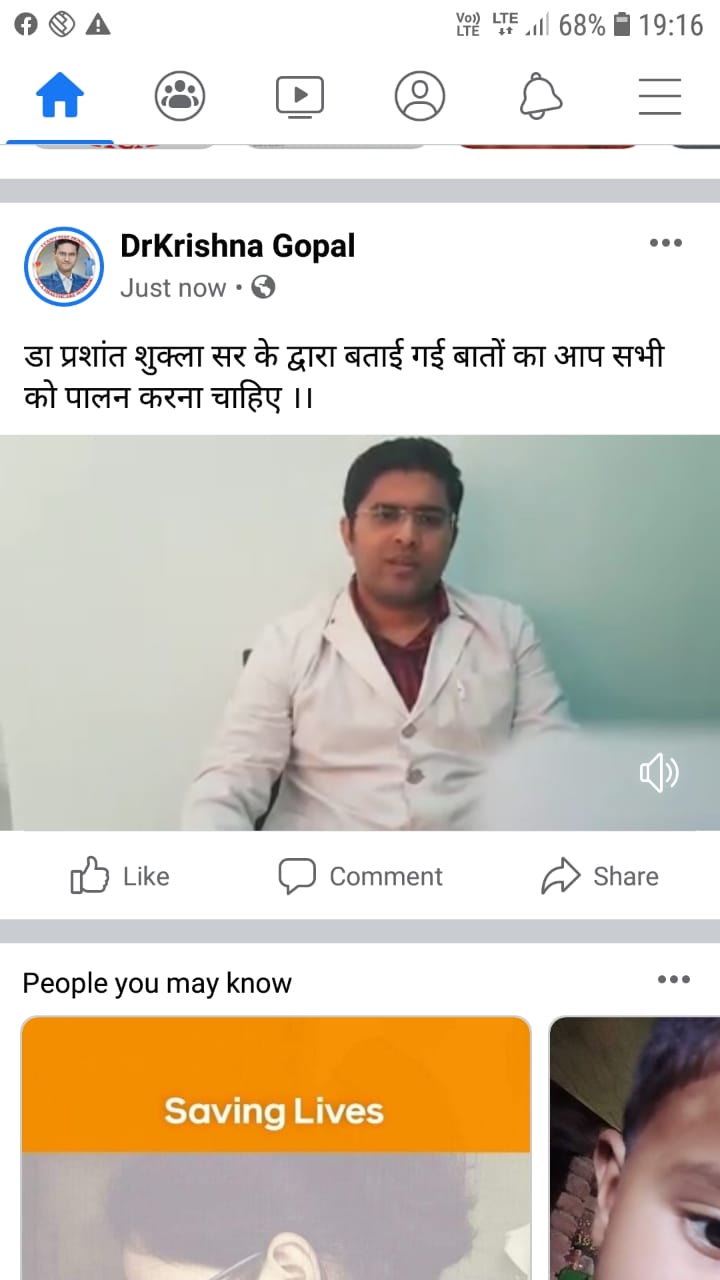Open DrKrishna Gopal's profile picture

64,266
